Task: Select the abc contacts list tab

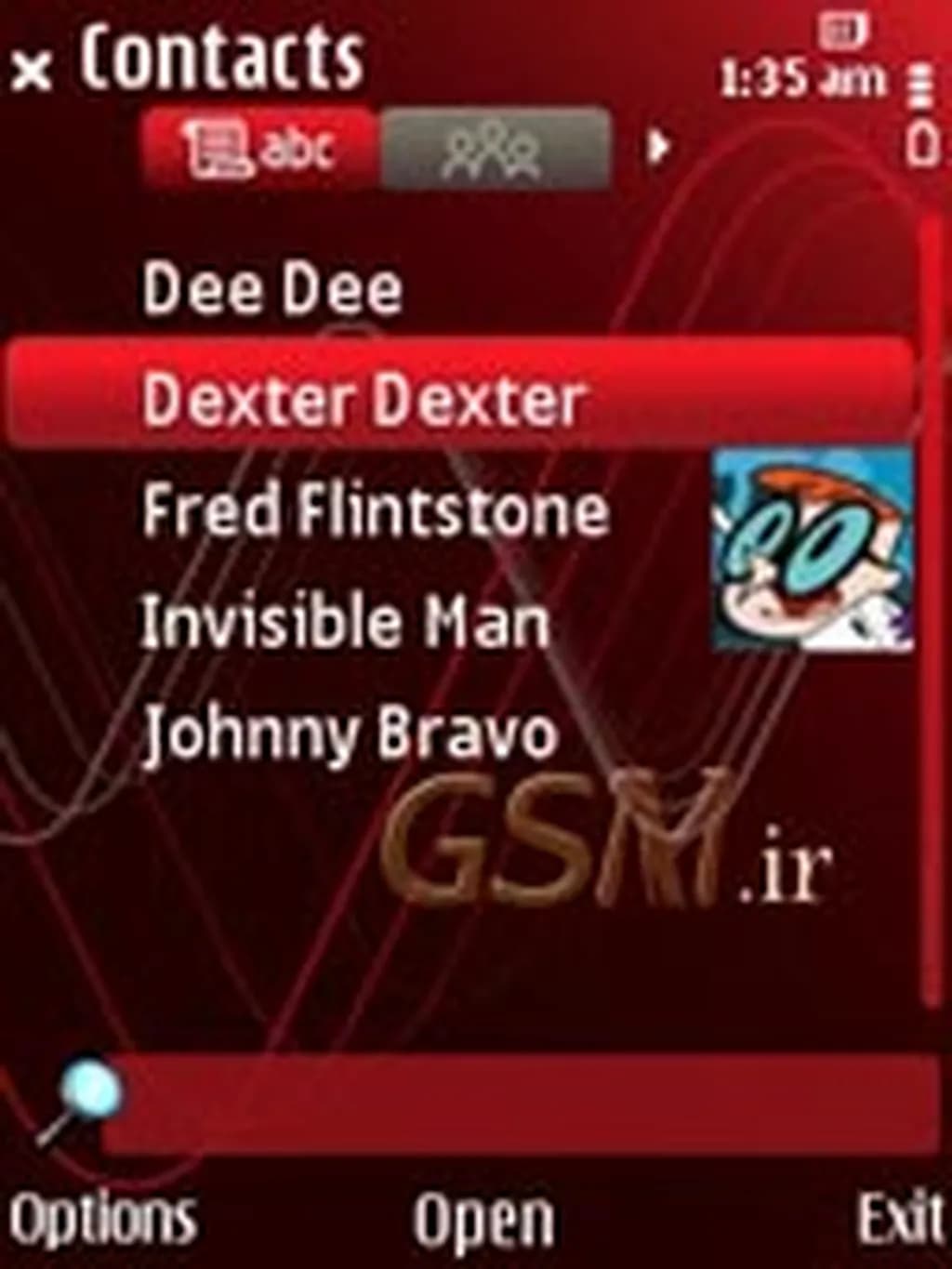Action: 260,149
